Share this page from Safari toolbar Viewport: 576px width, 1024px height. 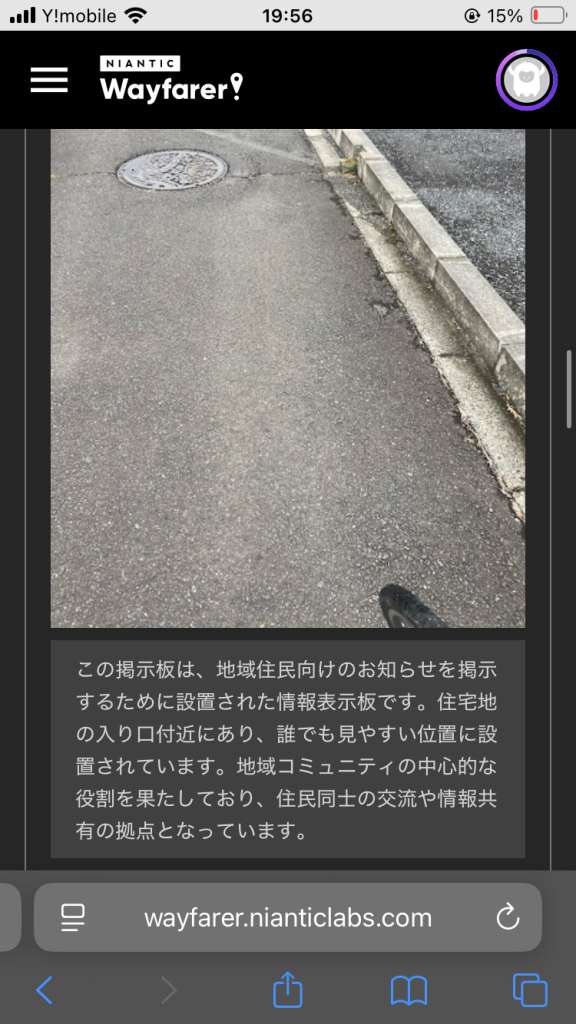[287, 989]
